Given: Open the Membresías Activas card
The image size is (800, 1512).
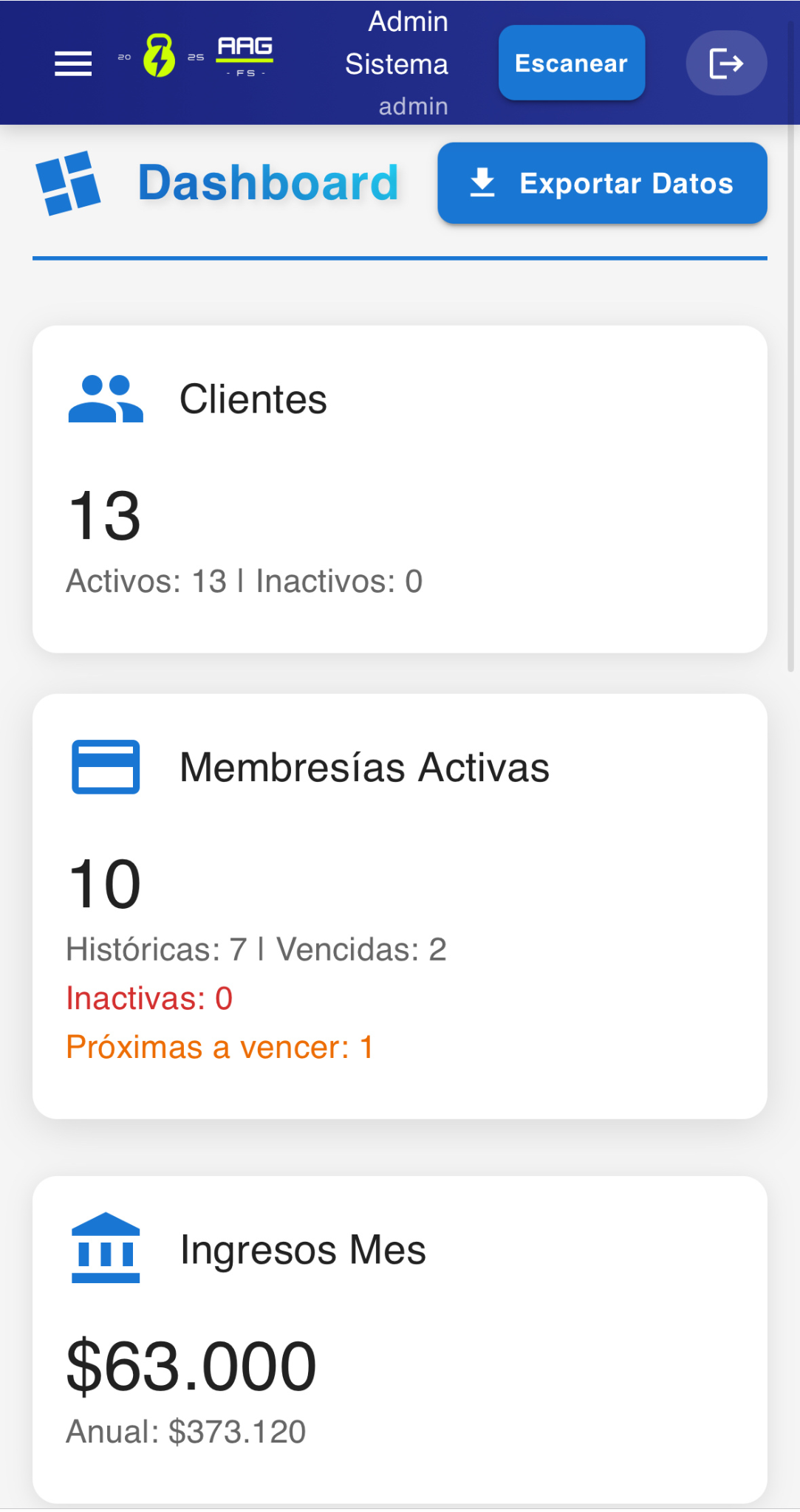Looking at the screenshot, I should pos(400,906).
